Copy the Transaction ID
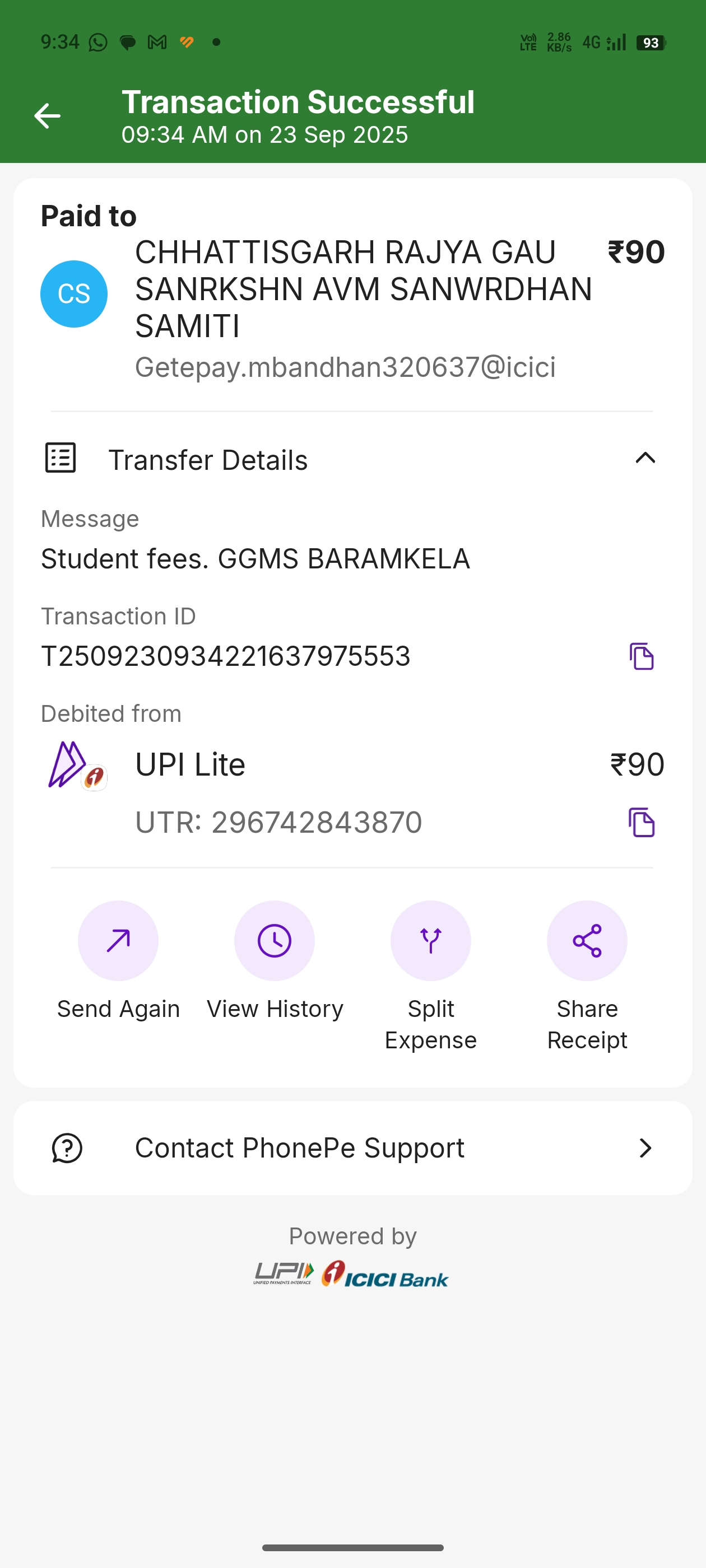706x1568 pixels. tap(642, 656)
